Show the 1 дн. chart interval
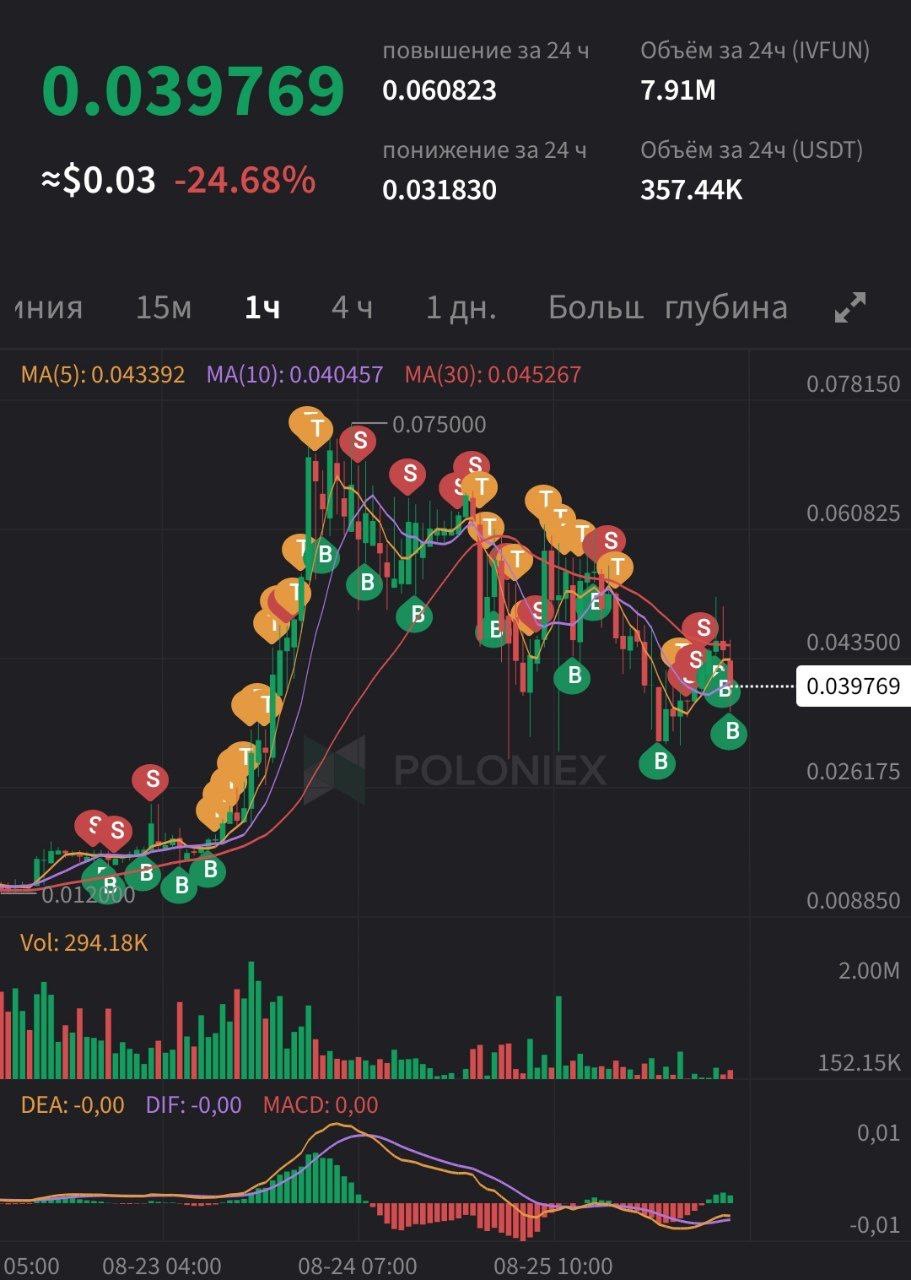The width and height of the screenshot is (911, 1280). (x=461, y=308)
